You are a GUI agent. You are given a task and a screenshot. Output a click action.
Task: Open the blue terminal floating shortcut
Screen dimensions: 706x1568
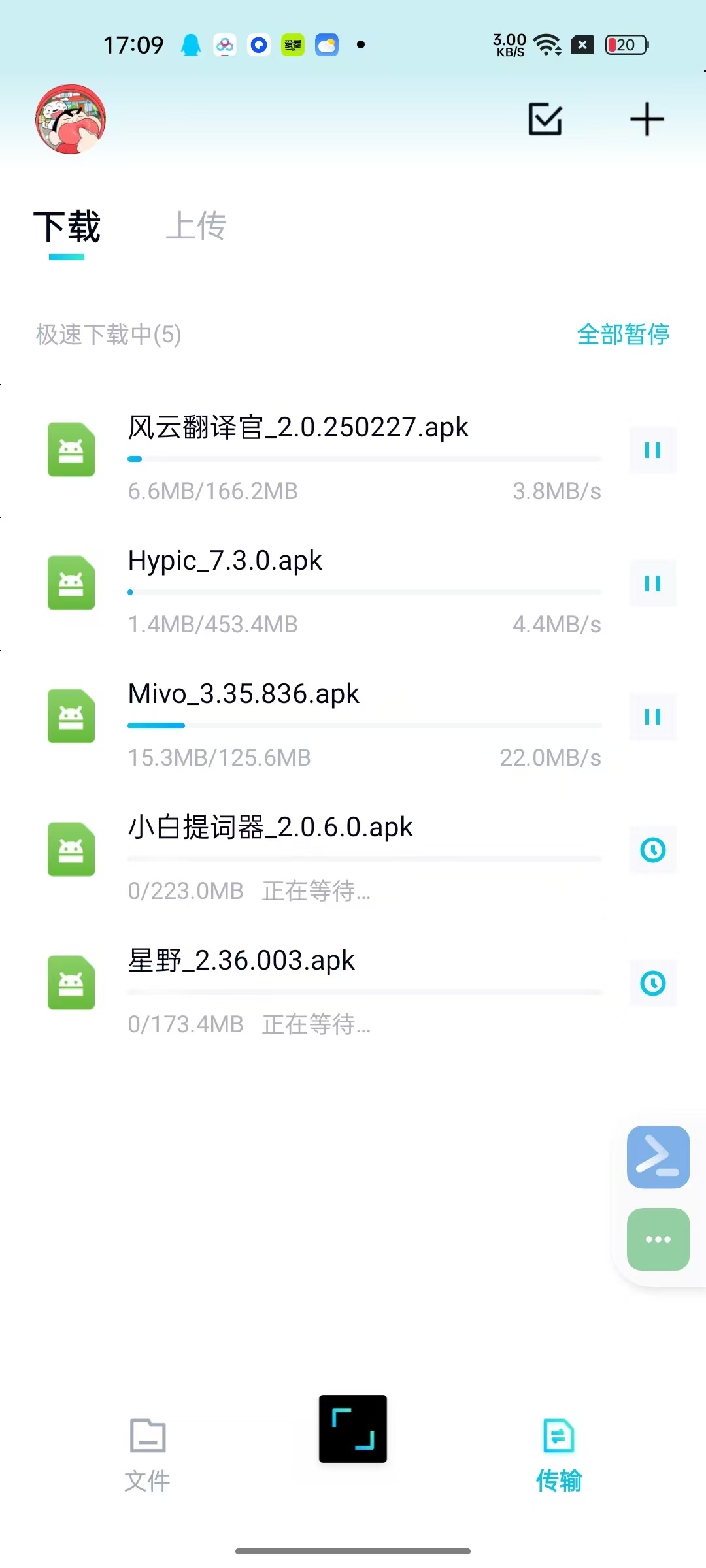click(658, 1157)
